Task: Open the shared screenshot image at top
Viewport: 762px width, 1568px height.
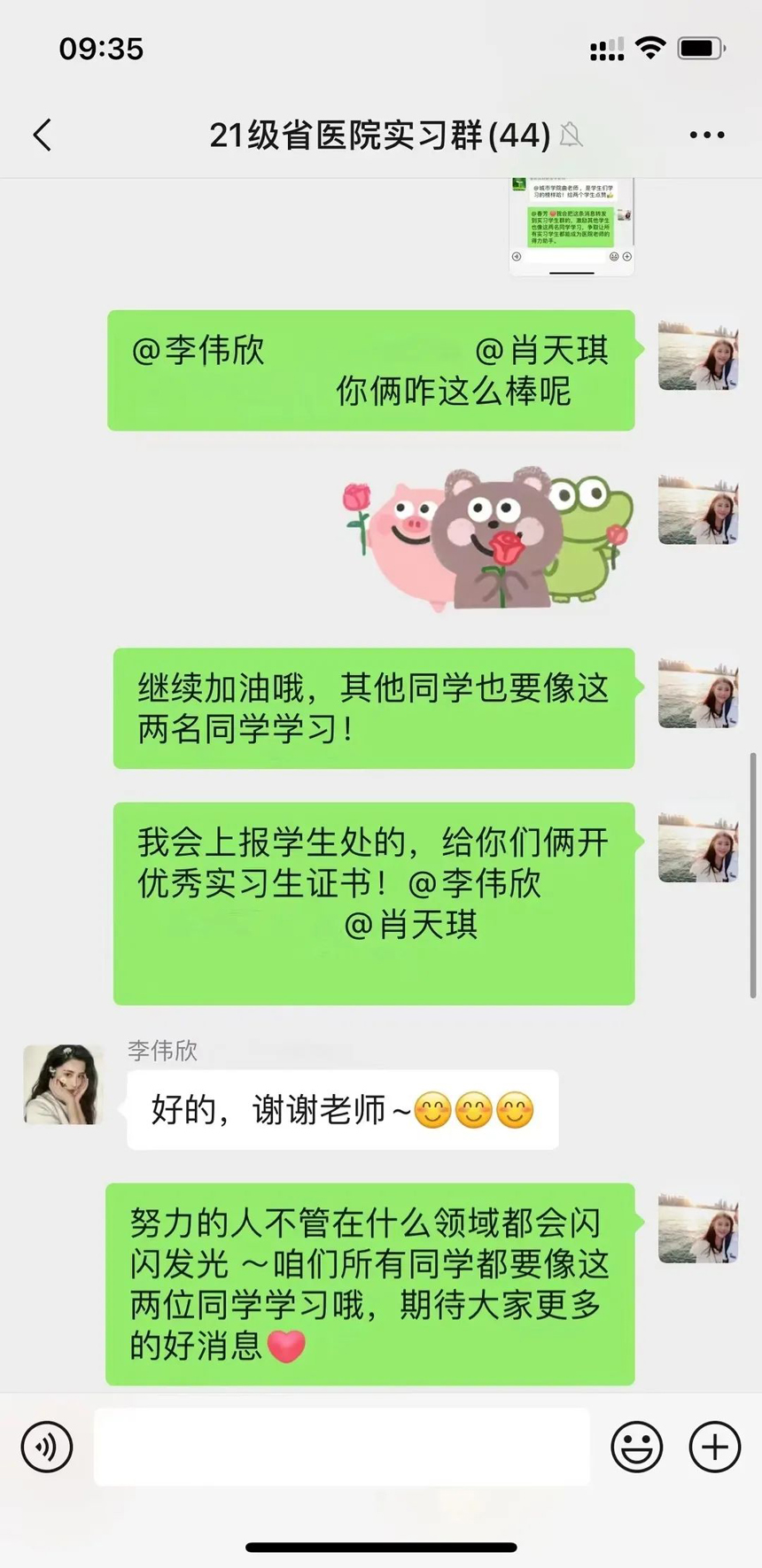Action: 571,226
